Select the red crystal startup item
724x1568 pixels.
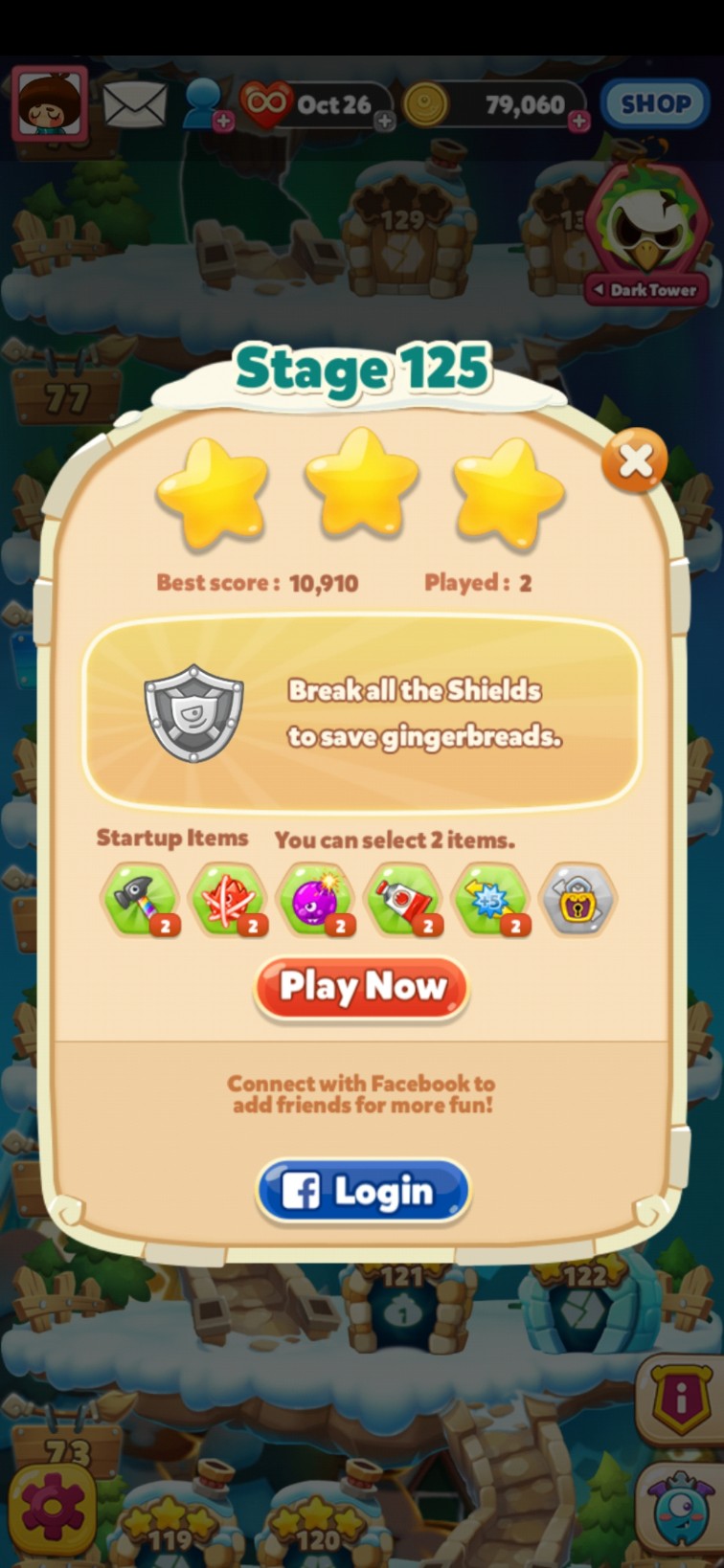click(228, 900)
